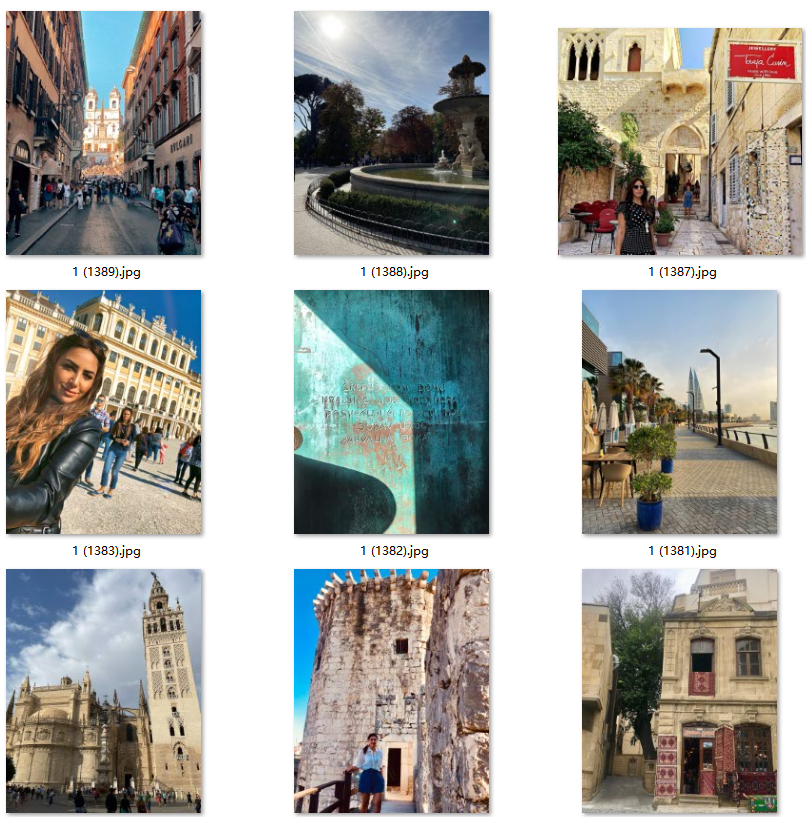806x817 pixels.
Task: Select the promenade photo 1 (1381).jpg
Action: (x=680, y=411)
